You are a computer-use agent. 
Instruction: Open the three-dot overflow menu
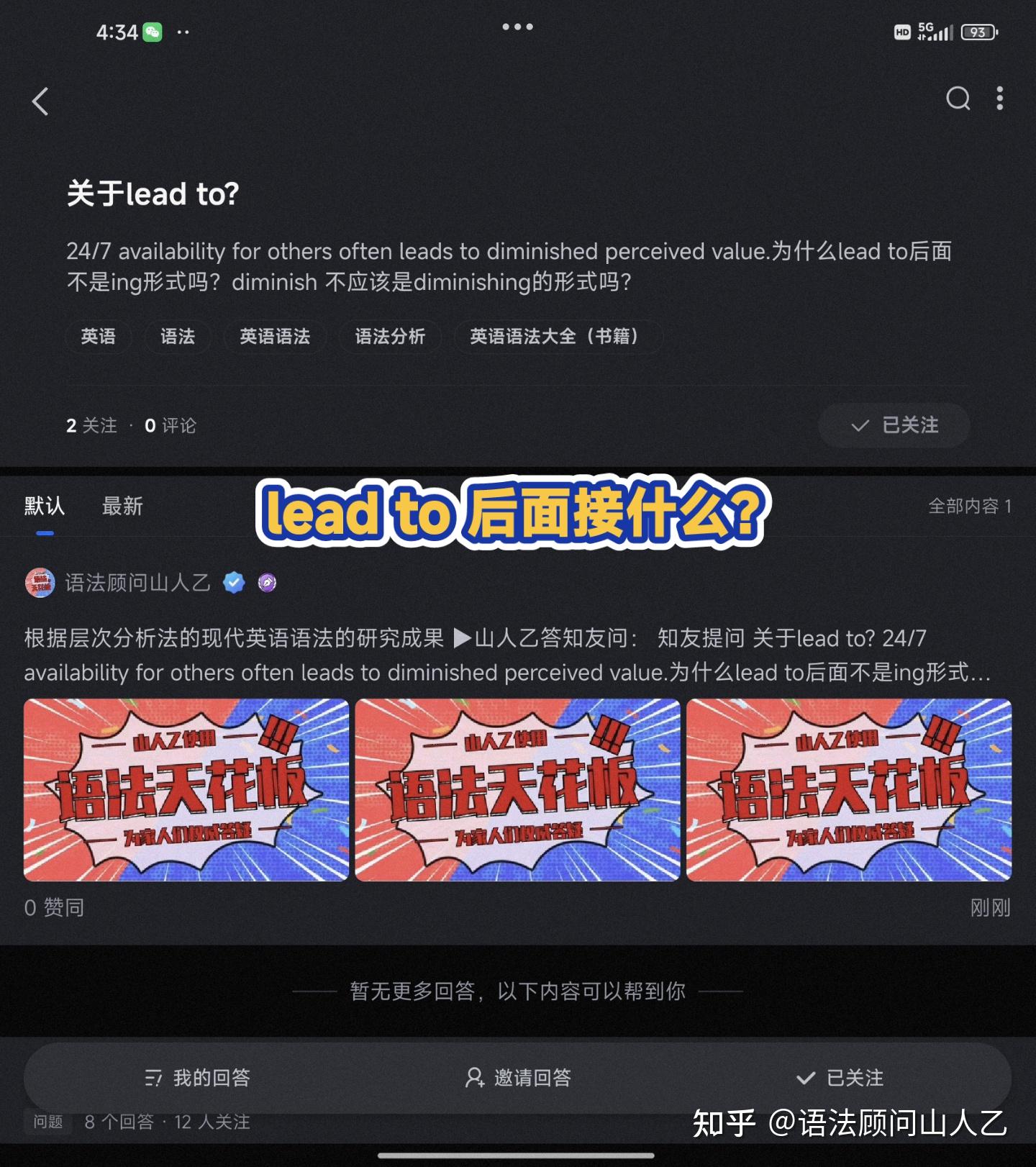[x=999, y=99]
